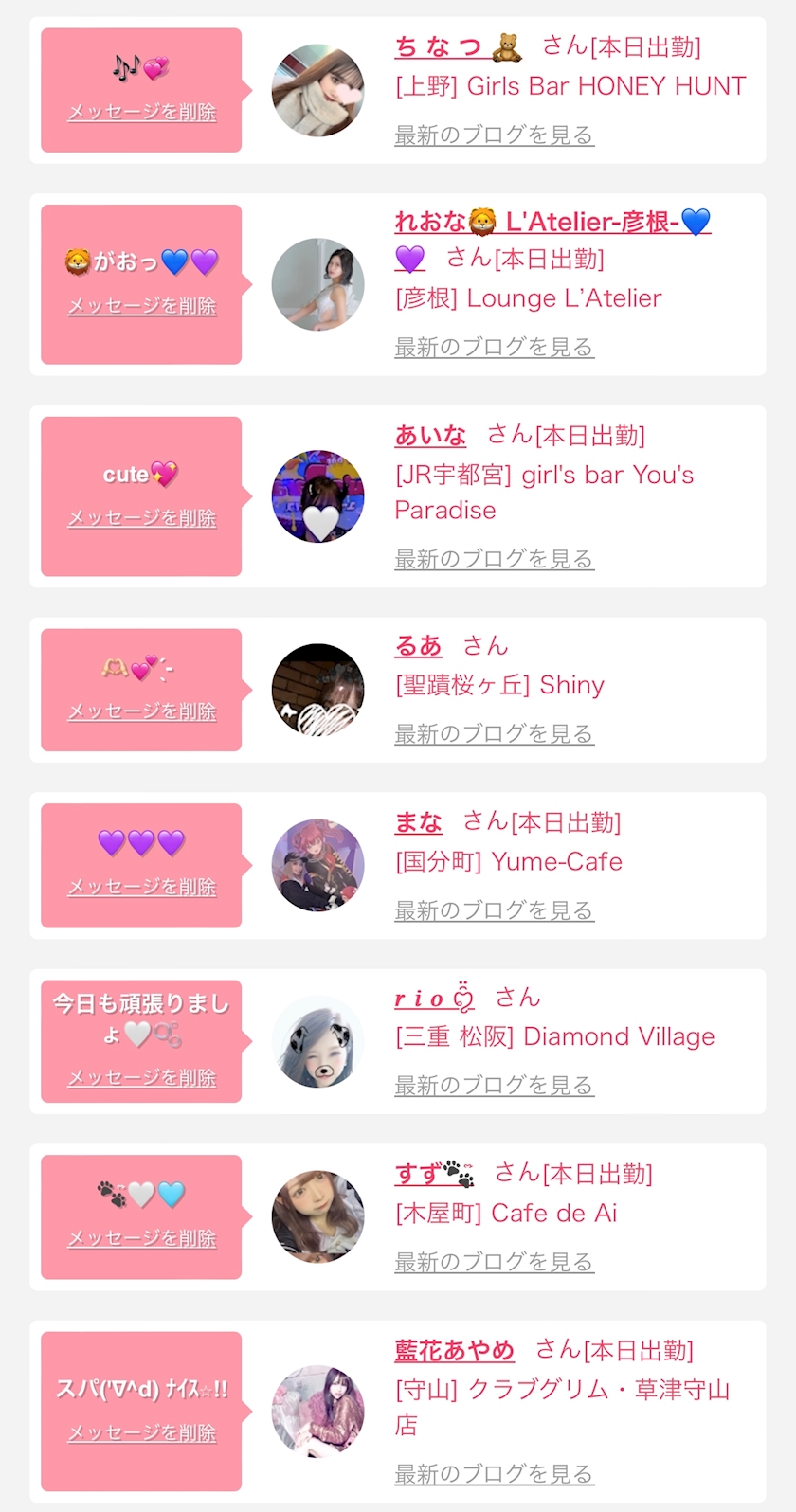Open れおな L'Atelier-彦根- profile link
This screenshot has width=796, height=1512.
point(552,223)
